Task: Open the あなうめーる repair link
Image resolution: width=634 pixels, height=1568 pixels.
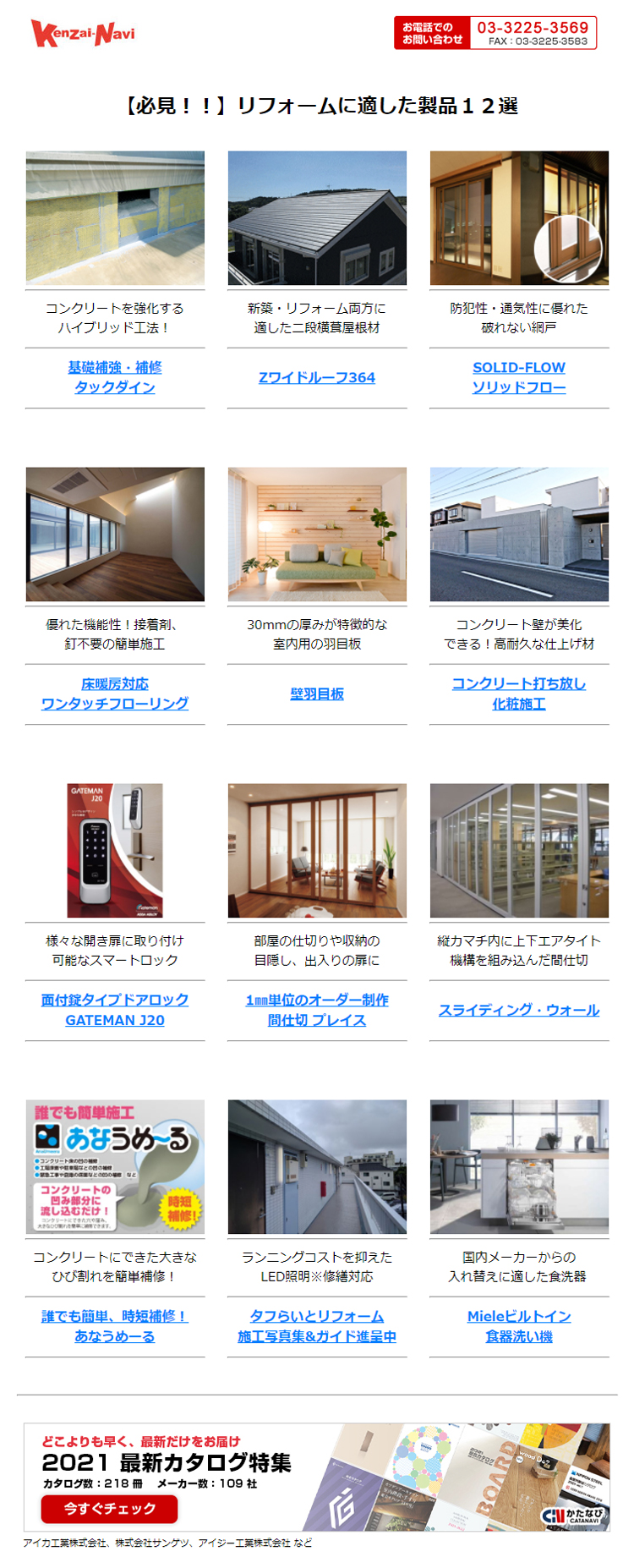Action: click(115, 1326)
